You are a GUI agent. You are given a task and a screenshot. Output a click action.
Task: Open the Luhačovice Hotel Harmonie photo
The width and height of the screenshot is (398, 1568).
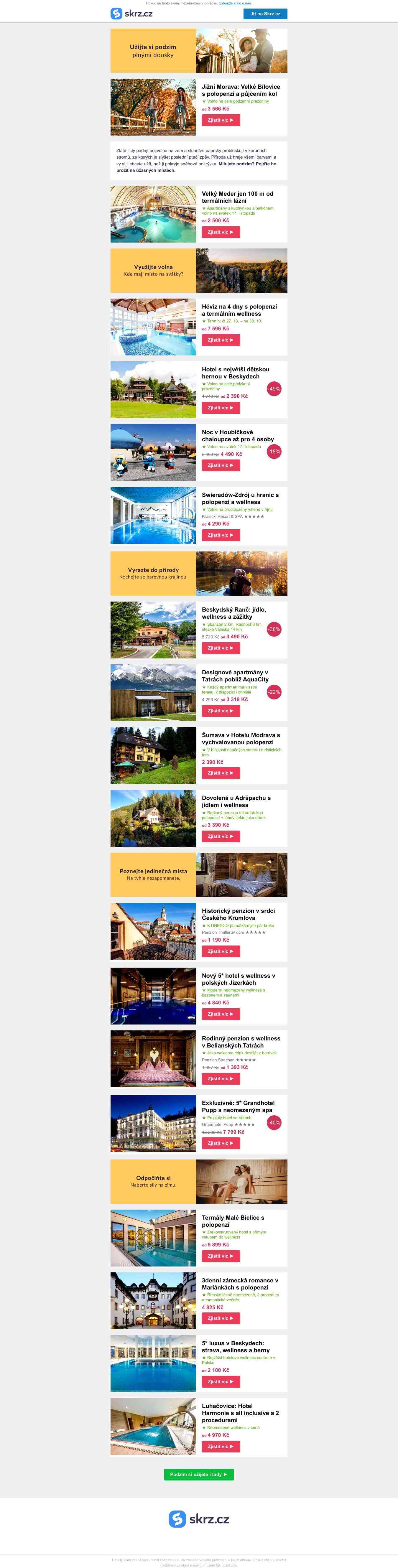(x=153, y=1427)
